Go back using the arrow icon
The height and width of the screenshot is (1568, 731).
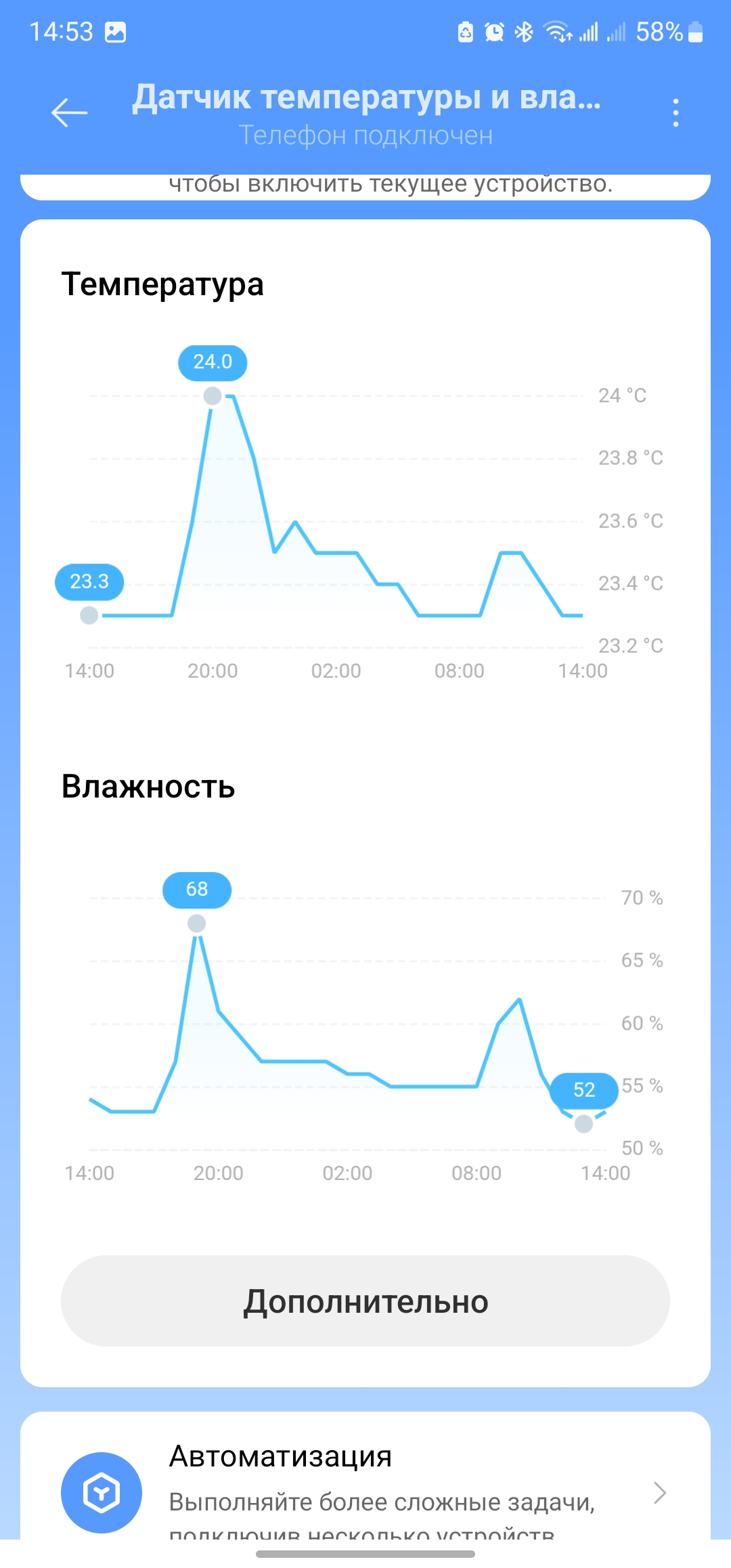coord(69,112)
